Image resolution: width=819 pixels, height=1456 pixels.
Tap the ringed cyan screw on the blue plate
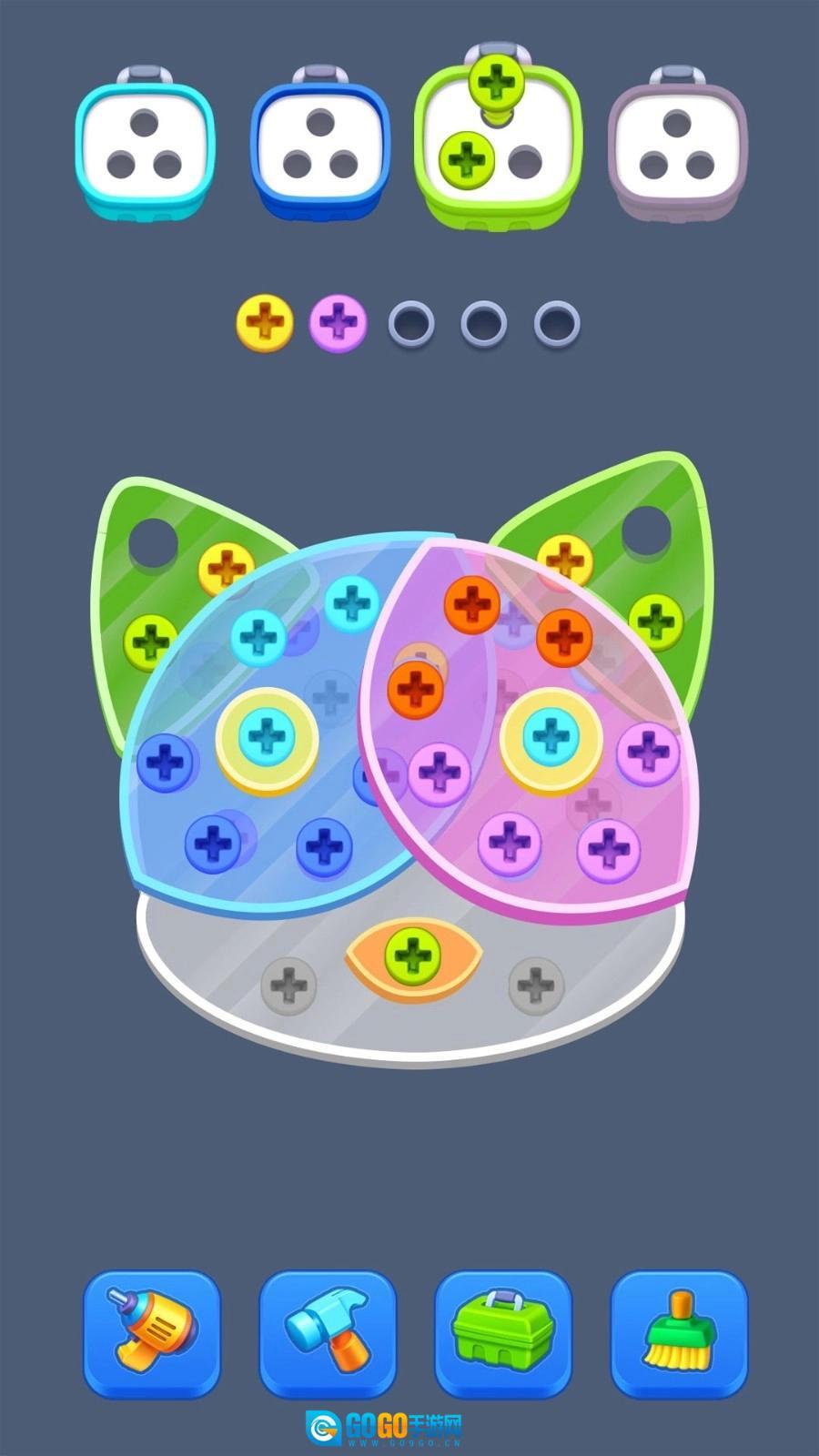click(267, 735)
